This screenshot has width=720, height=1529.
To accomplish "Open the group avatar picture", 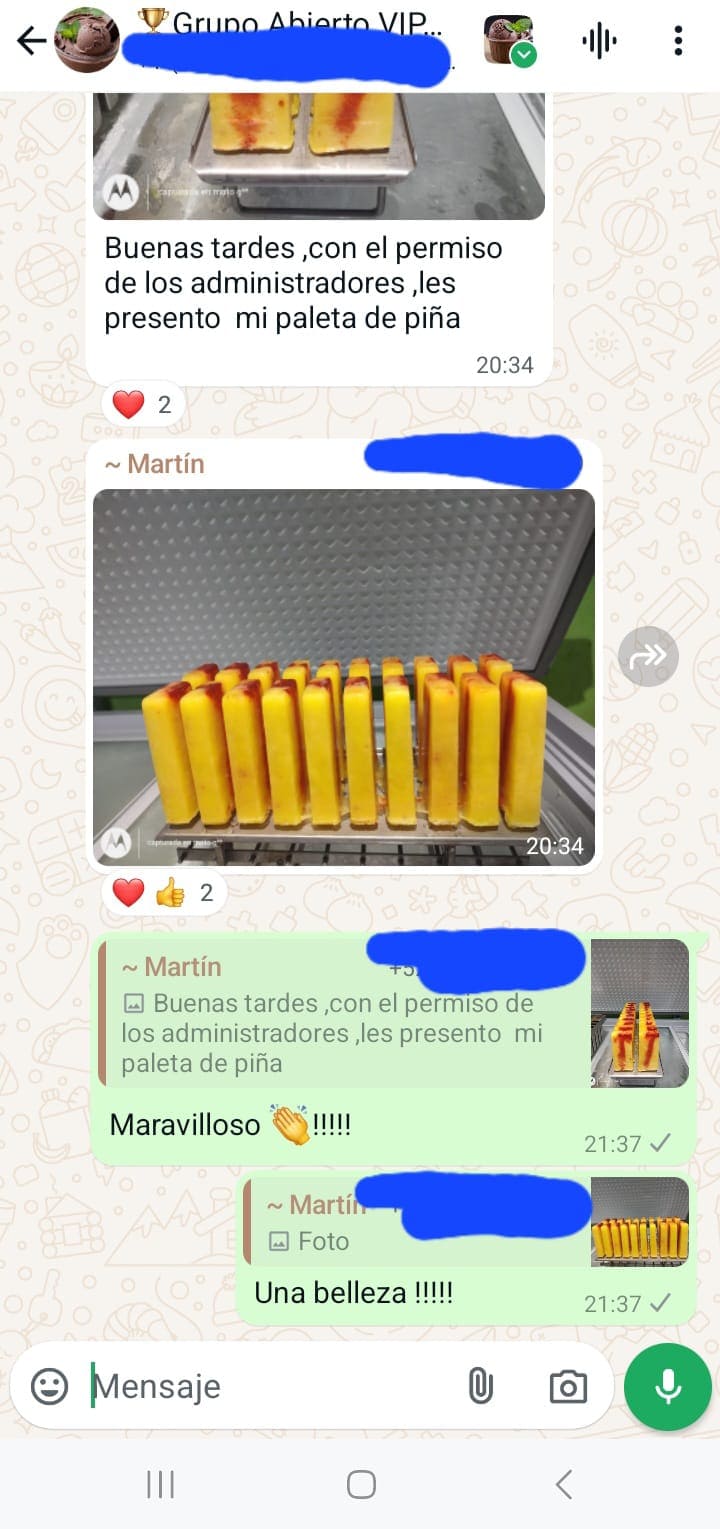I will point(87,41).
